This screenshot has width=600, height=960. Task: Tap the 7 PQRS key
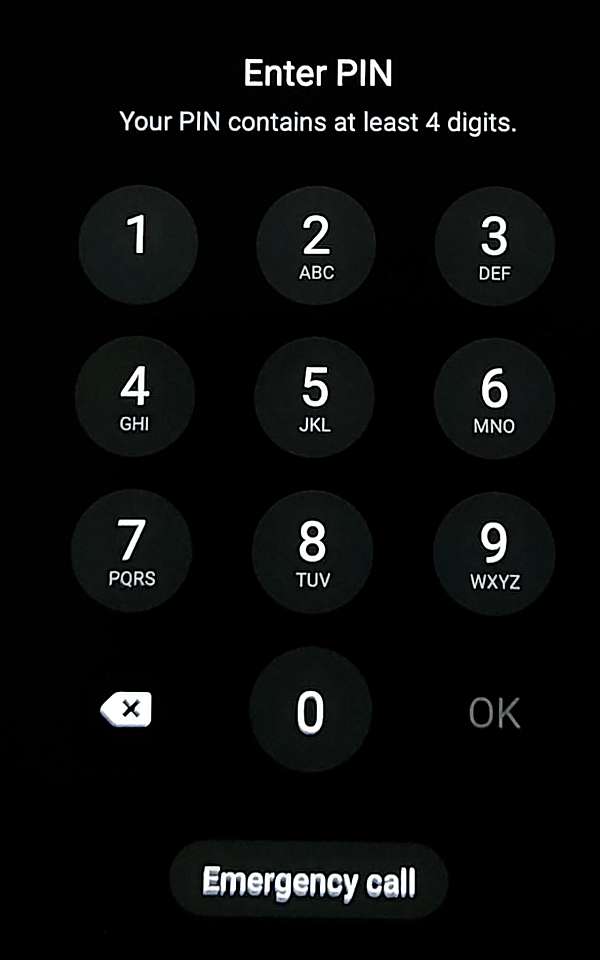click(x=132, y=551)
